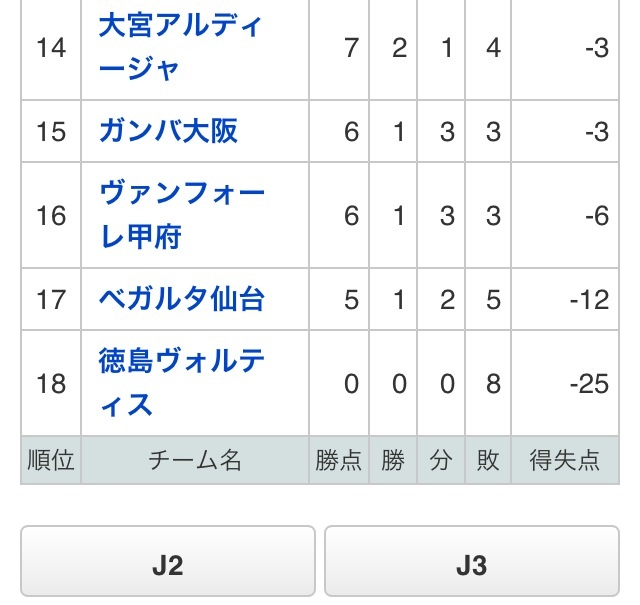Switch to J2 standings
This screenshot has height=605, width=640.
pos(168,565)
